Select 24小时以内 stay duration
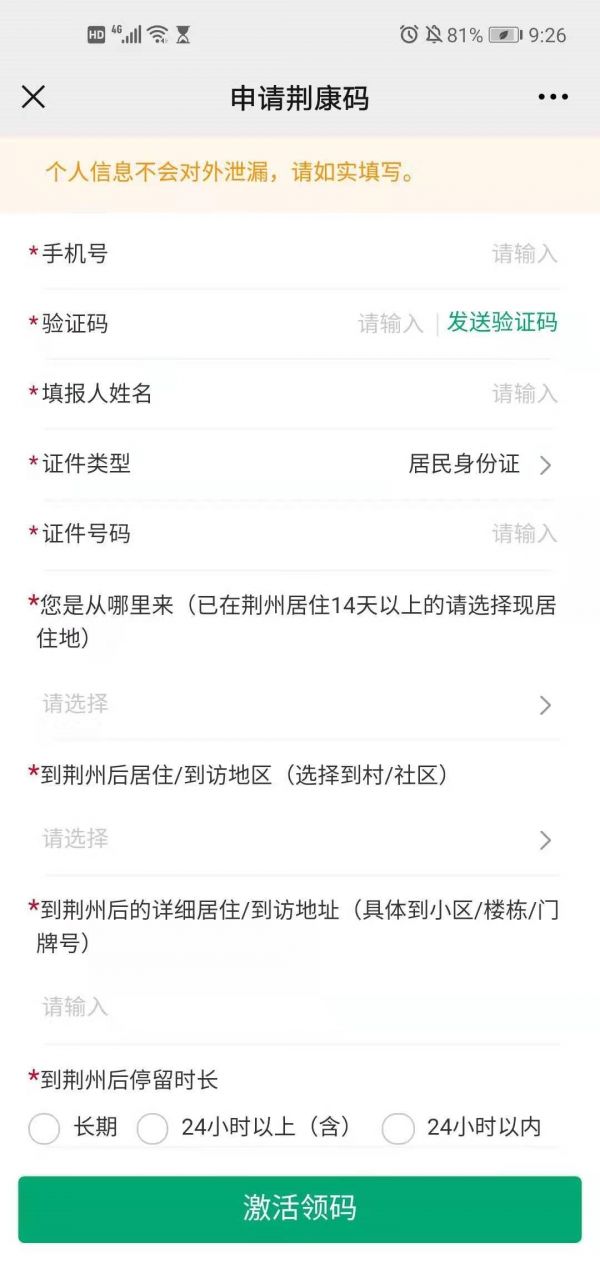 tap(398, 1129)
